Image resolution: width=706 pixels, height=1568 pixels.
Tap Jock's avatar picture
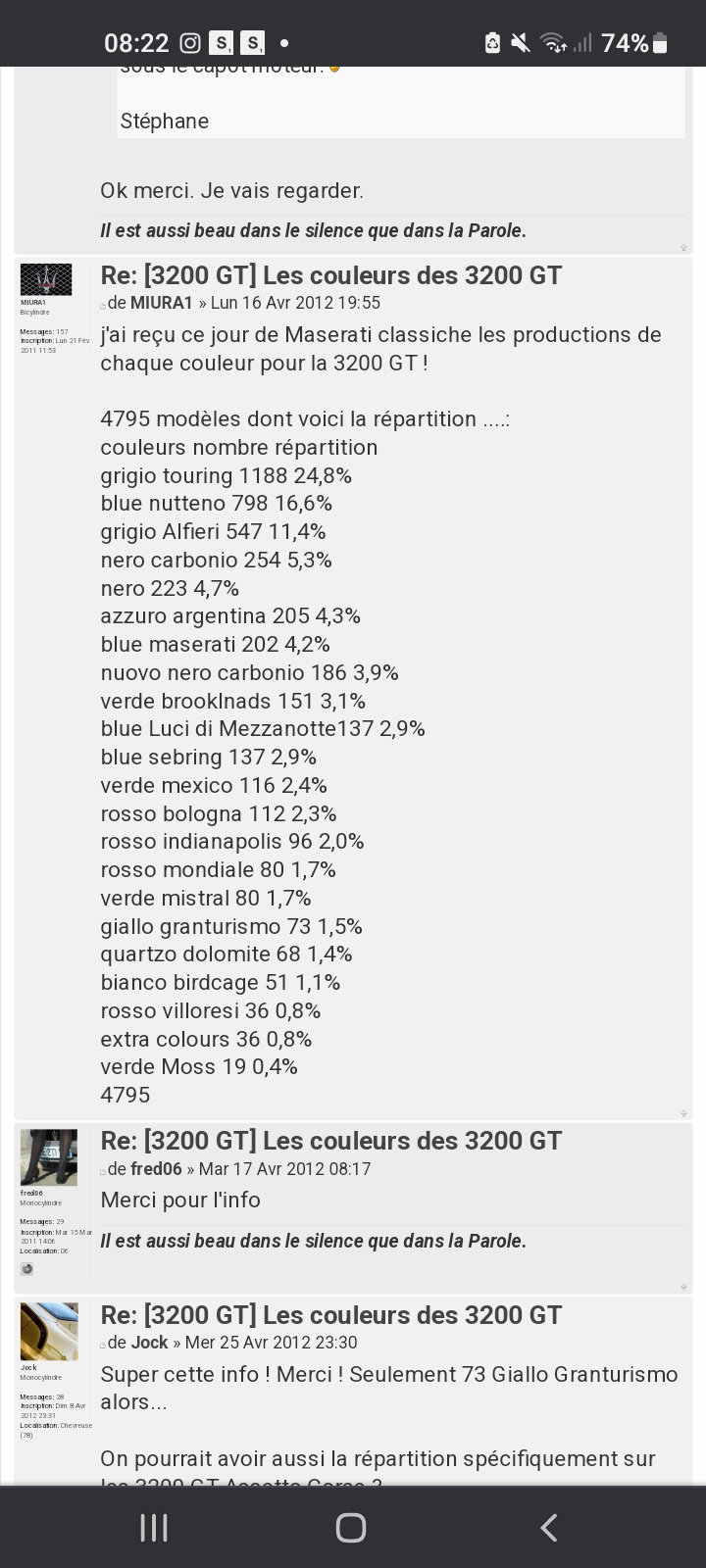(48, 1331)
